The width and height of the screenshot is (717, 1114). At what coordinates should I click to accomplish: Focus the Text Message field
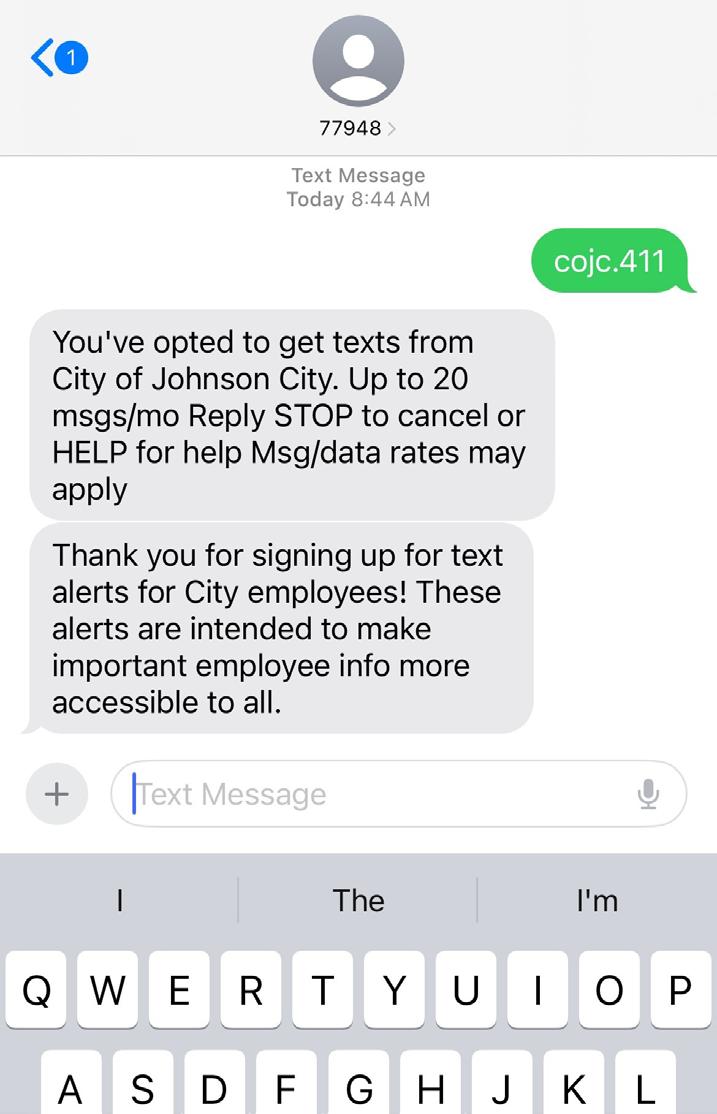380,794
